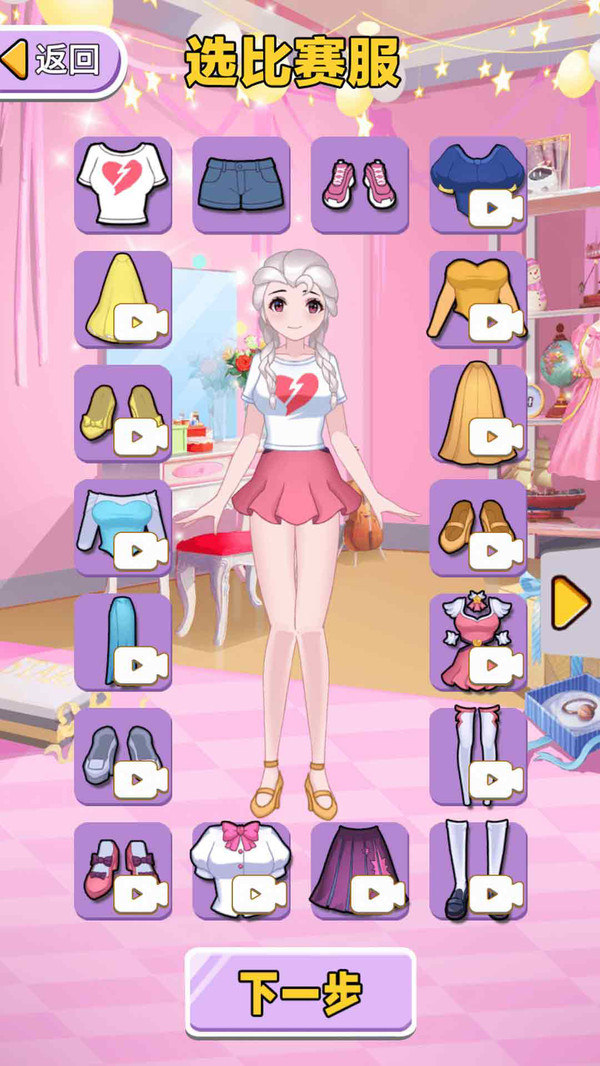
Task: Tap the 下一步 next step button
Action: [x=300, y=992]
